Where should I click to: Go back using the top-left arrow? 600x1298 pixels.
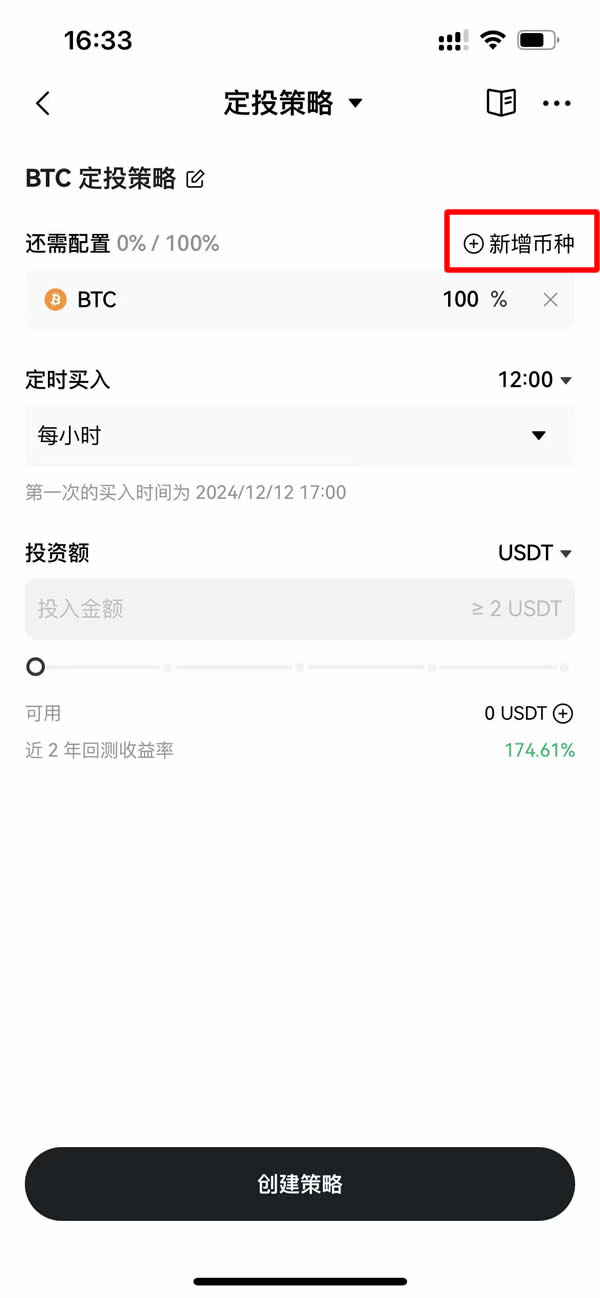click(43, 103)
